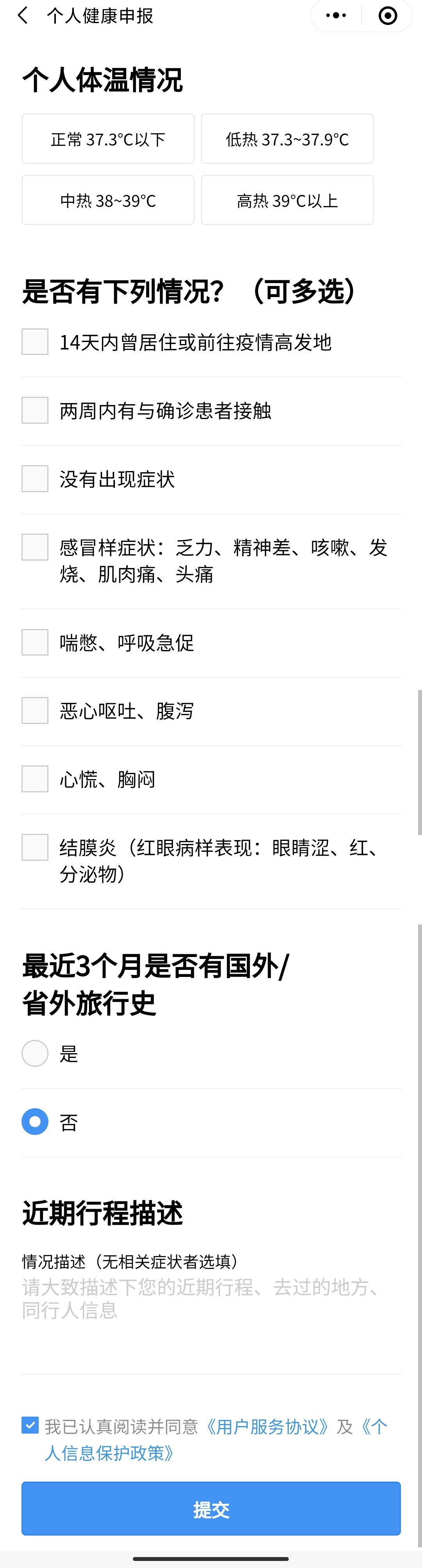Submit the form with 提交
422x1568 pixels.
pyautogui.click(x=211, y=1509)
